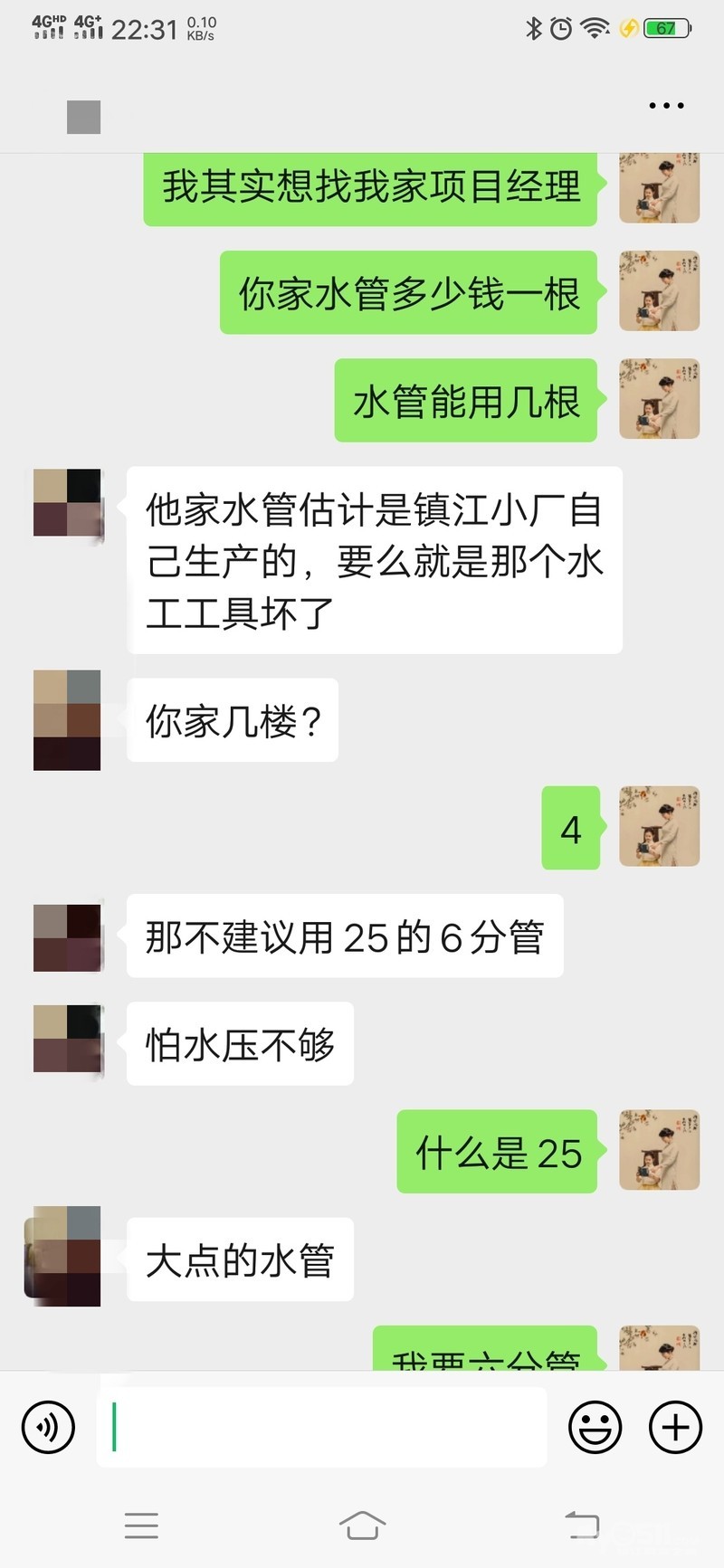The width and height of the screenshot is (724, 1568).
Task: Open avatar beside '怕水压不够' message
Action: [67, 1039]
